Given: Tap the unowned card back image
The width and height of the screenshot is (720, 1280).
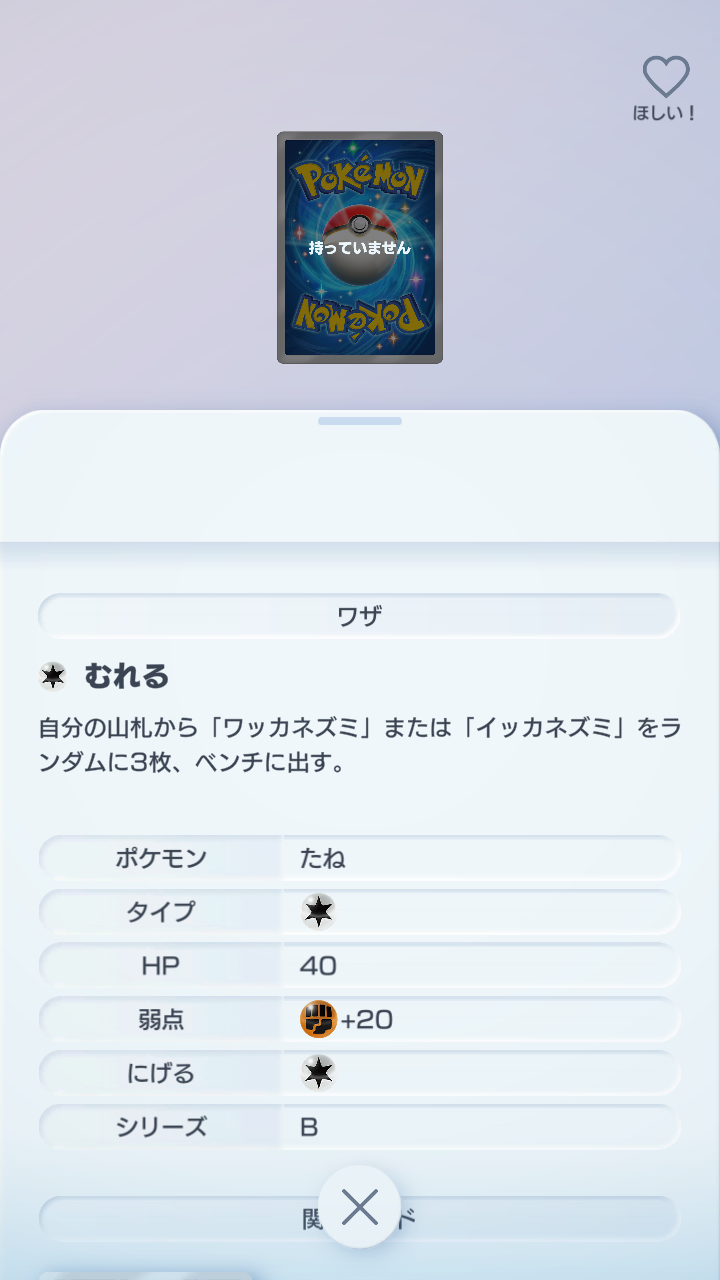Looking at the screenshot, I should click(360, 247).
